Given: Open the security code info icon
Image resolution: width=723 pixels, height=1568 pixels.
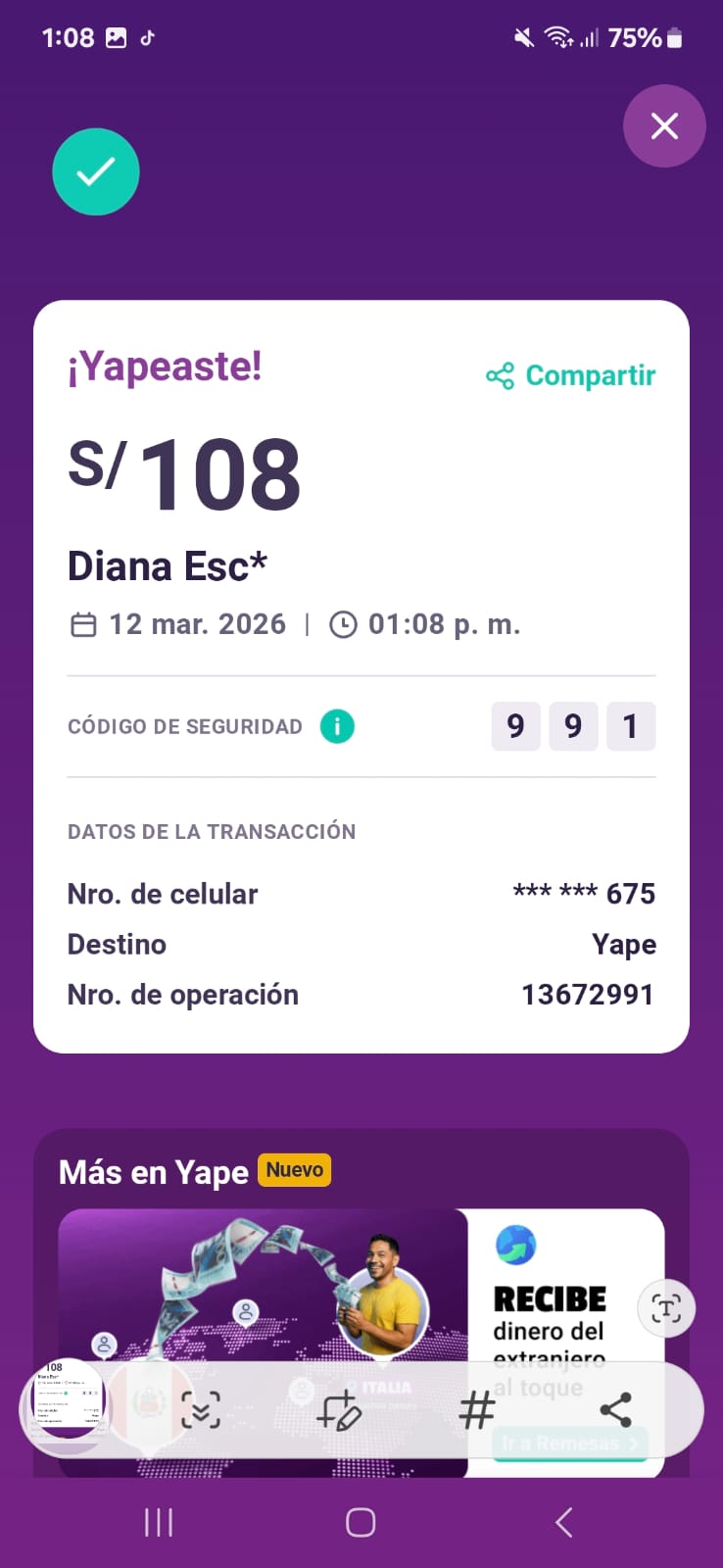Looking at the screenshot, I should click(337, 727).
